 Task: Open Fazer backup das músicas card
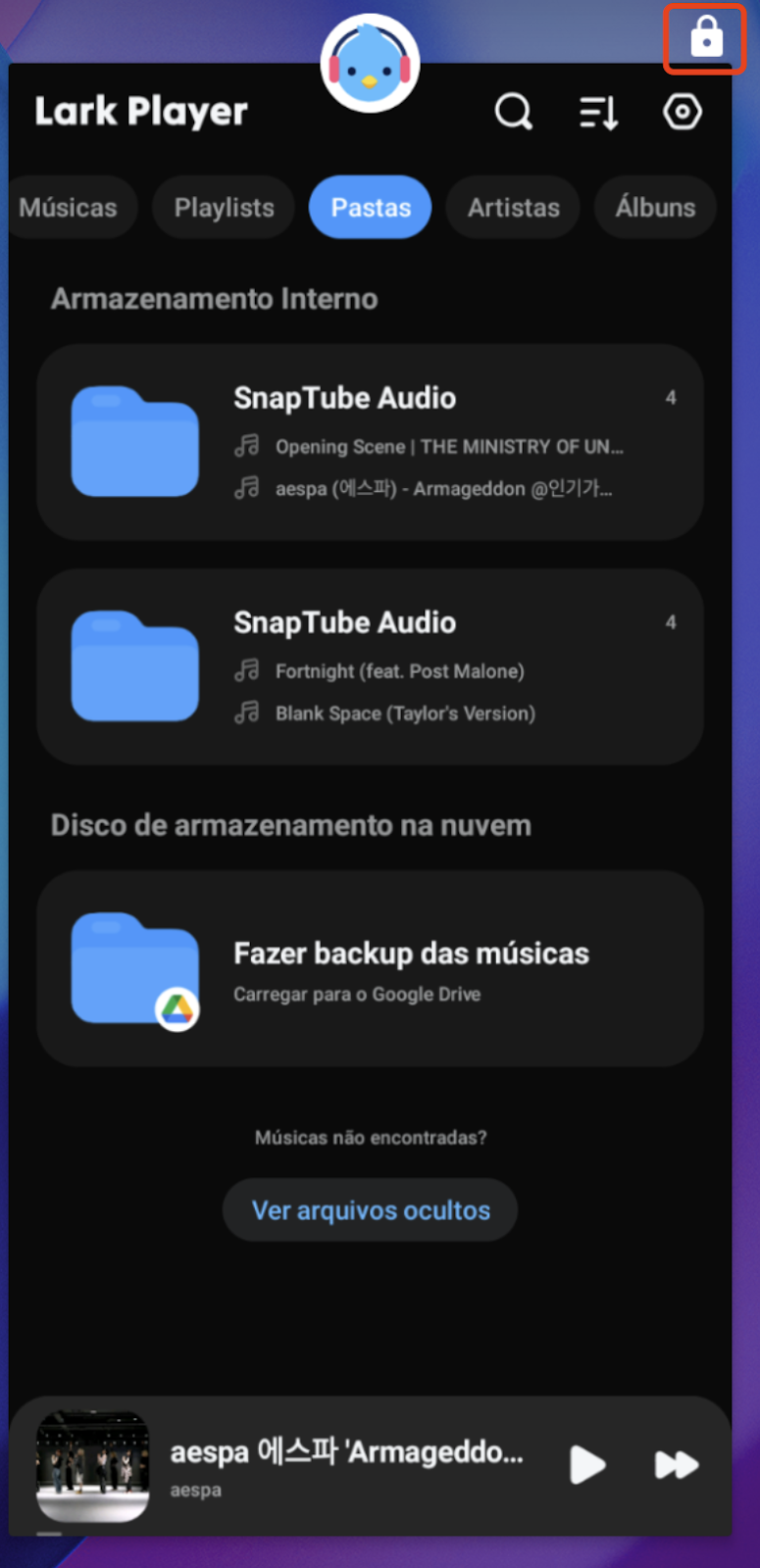[370, 968]
